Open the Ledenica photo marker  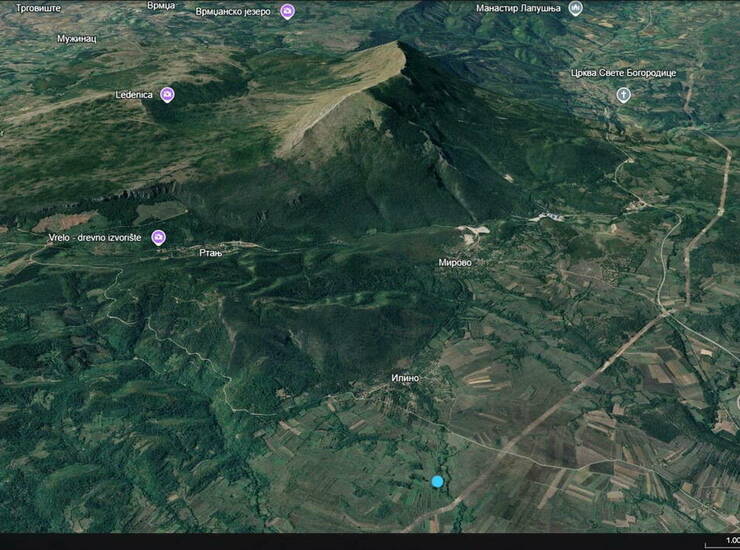click(x=167, y=94)
